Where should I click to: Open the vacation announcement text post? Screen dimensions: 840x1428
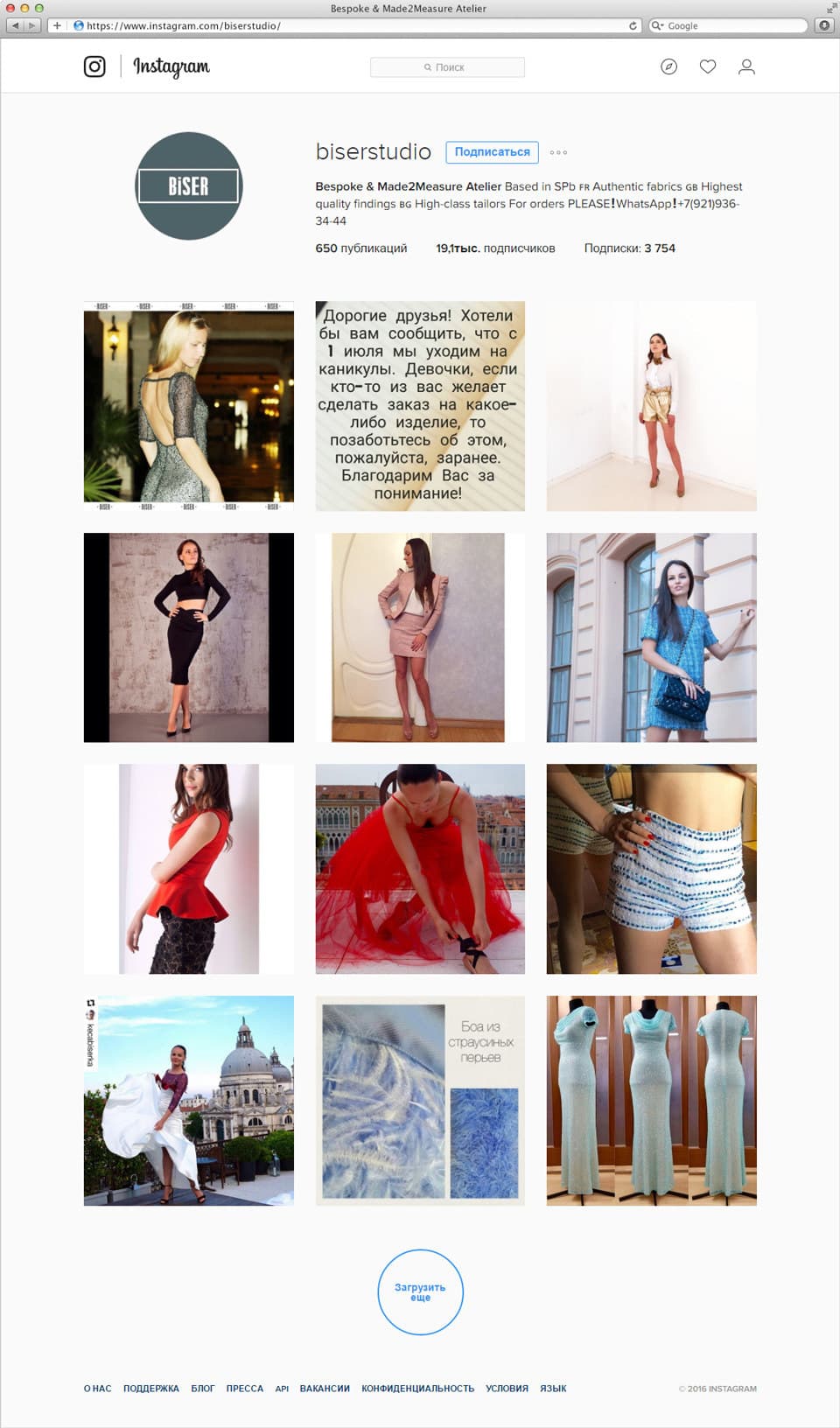[420, 406]
